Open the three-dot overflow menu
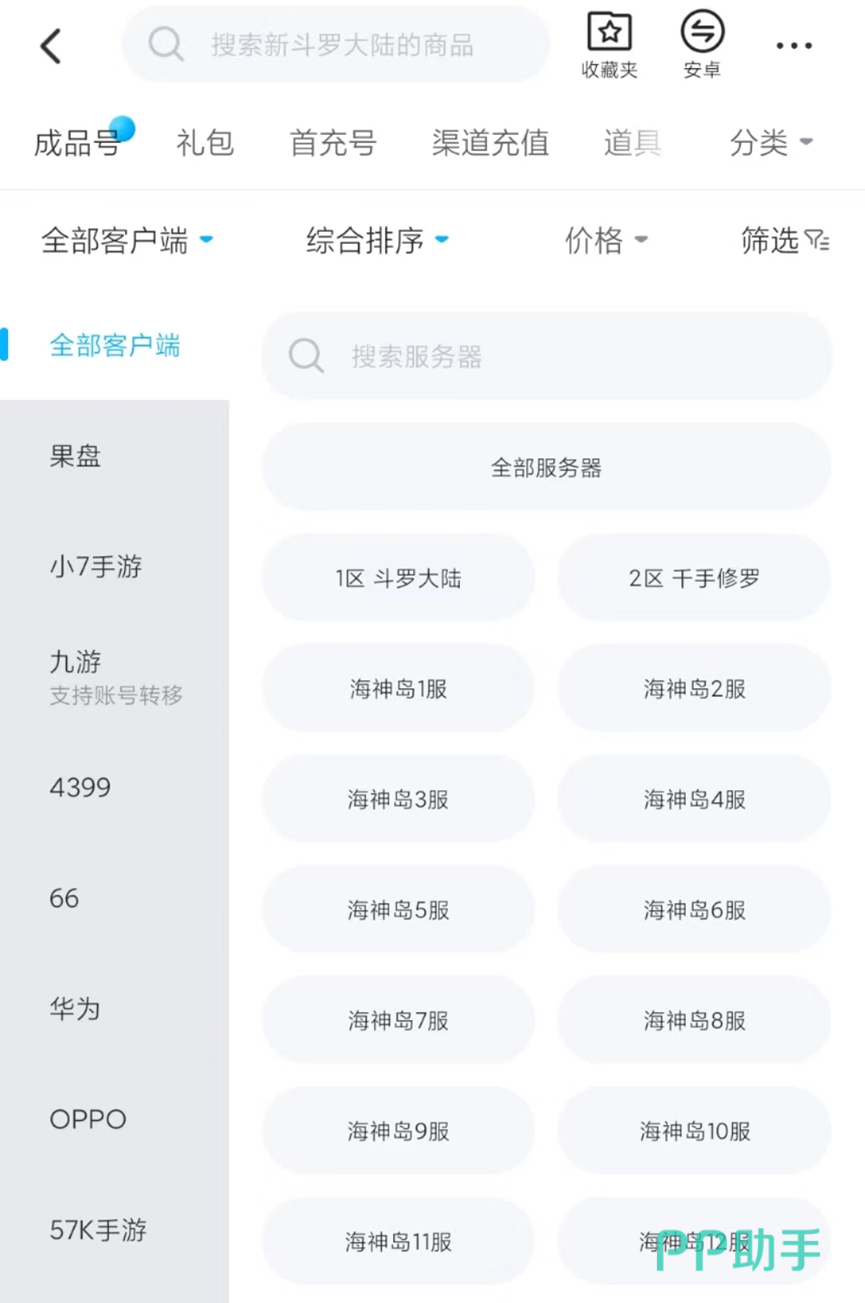 [794, 46]
